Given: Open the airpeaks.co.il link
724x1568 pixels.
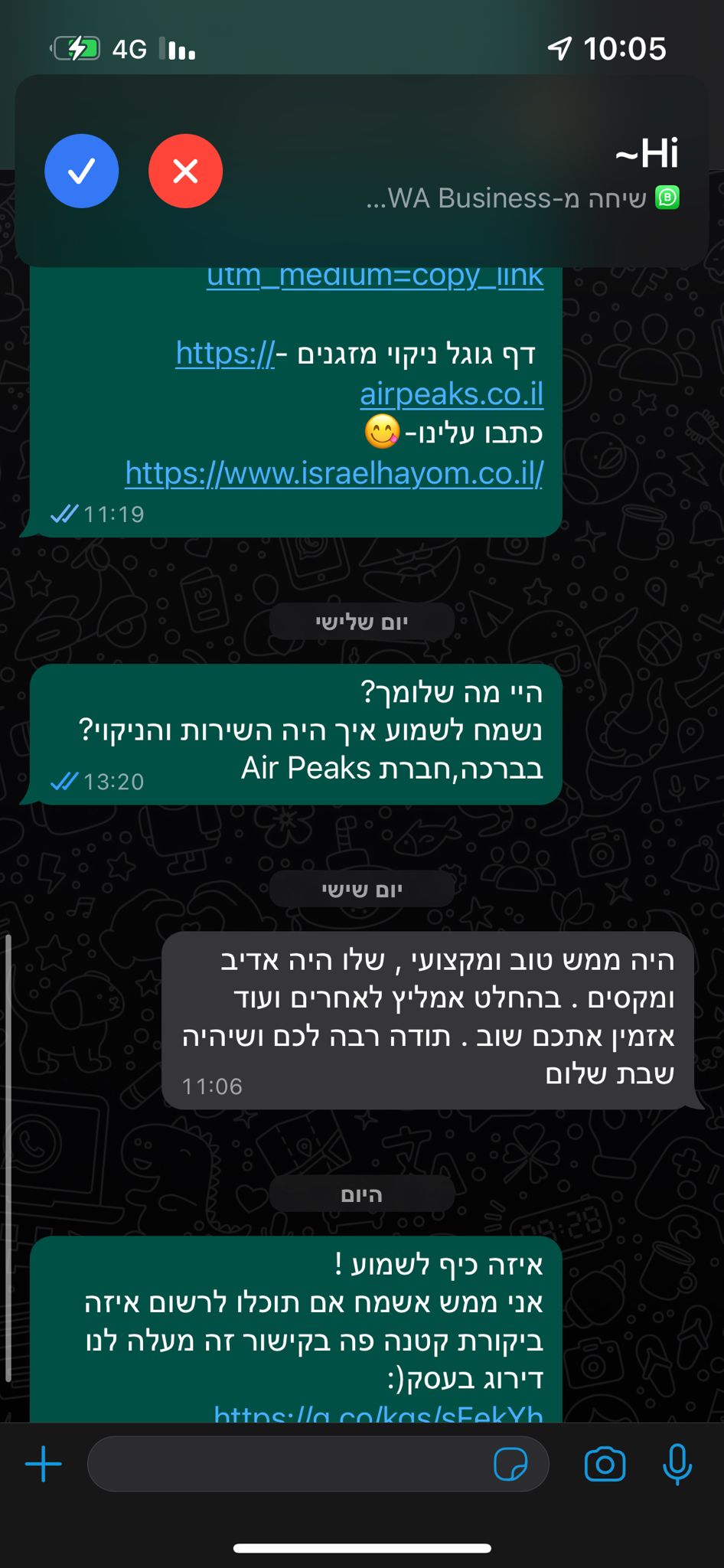Looking at the screenshot, I should click(452, 394).
